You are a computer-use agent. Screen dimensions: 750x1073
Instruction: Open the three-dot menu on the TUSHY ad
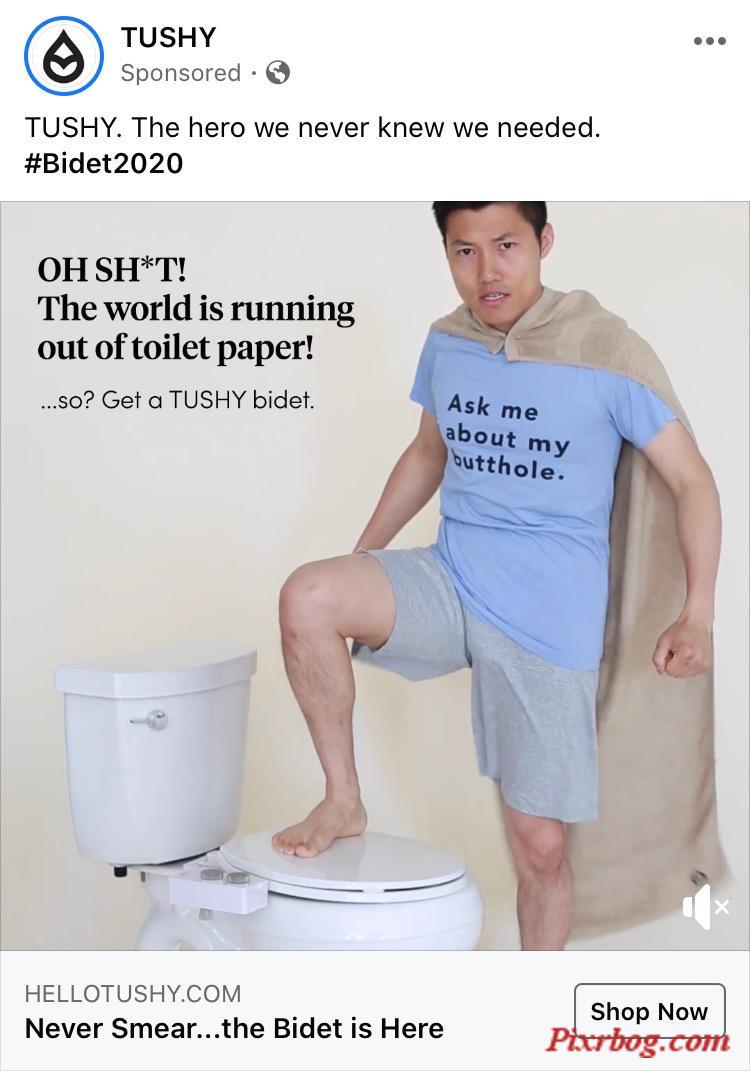pyautogui.click(x=709, y=41)
